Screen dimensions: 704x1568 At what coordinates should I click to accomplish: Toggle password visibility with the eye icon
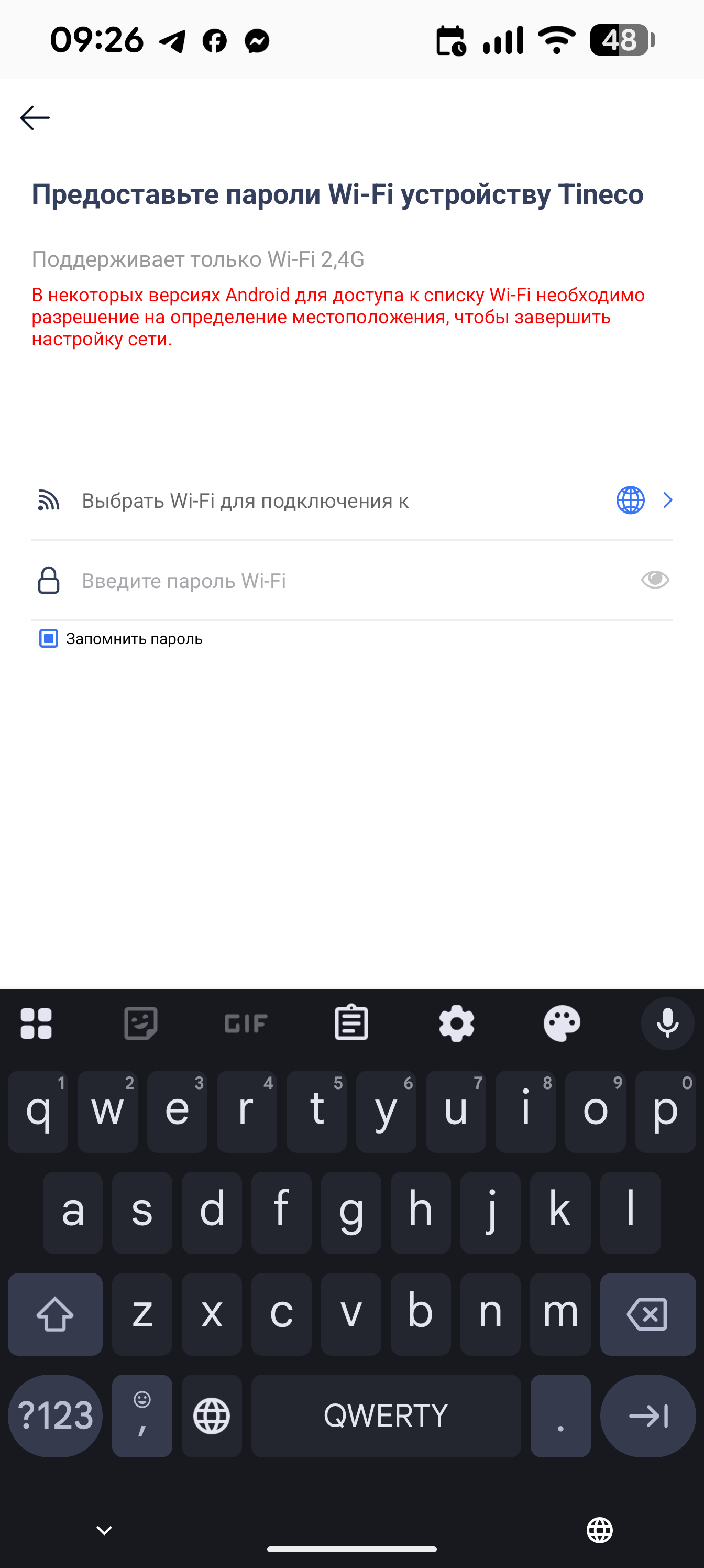655,580
